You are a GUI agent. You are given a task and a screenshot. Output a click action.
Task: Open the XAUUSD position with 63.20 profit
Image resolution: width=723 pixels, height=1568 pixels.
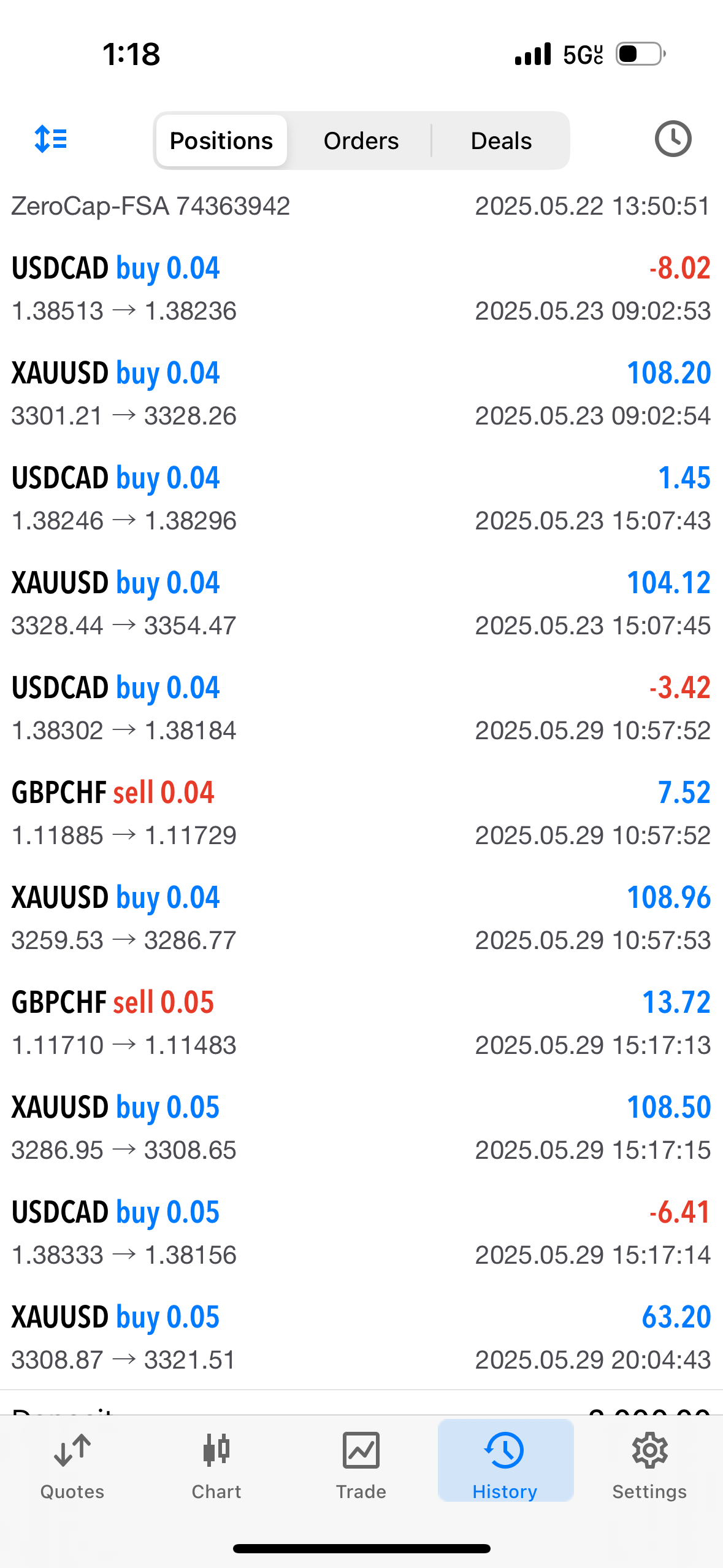361,1338
